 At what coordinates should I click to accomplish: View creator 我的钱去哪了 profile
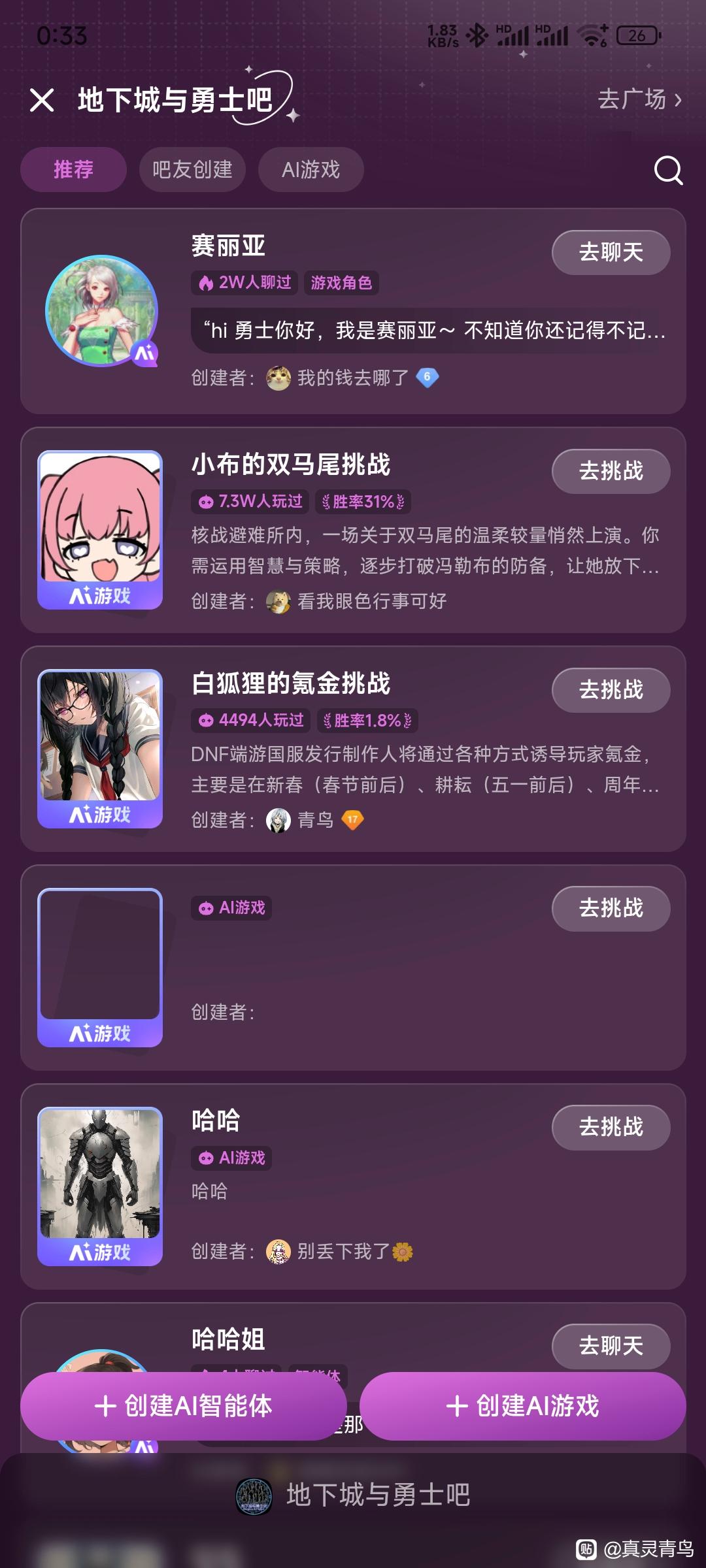coord(353,378)
